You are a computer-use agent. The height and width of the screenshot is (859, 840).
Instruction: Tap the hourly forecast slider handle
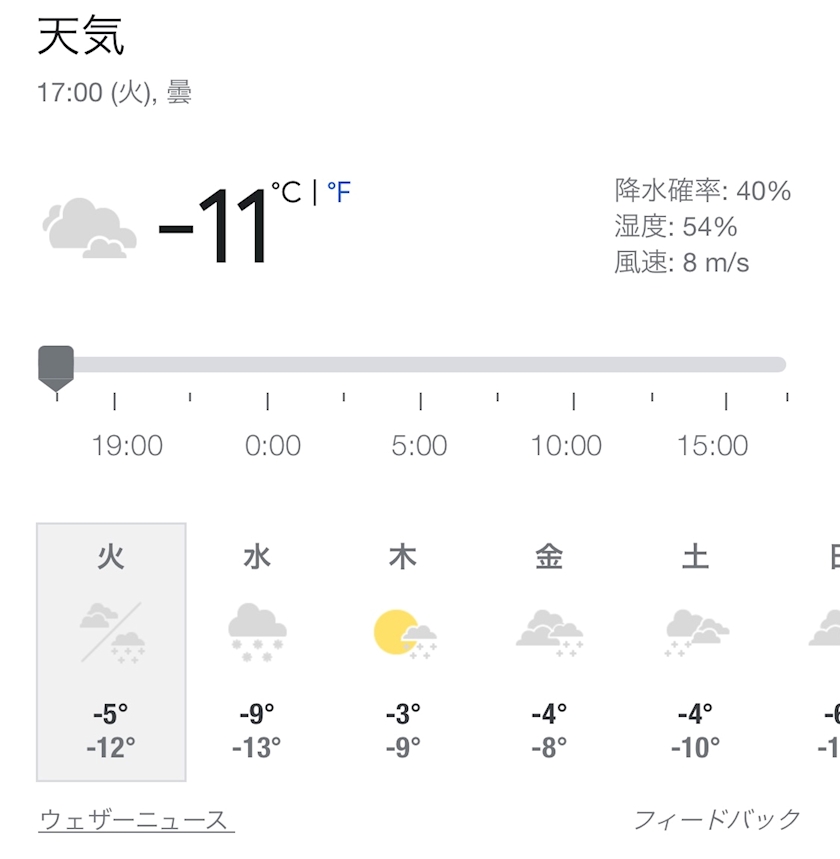(56, 368)
